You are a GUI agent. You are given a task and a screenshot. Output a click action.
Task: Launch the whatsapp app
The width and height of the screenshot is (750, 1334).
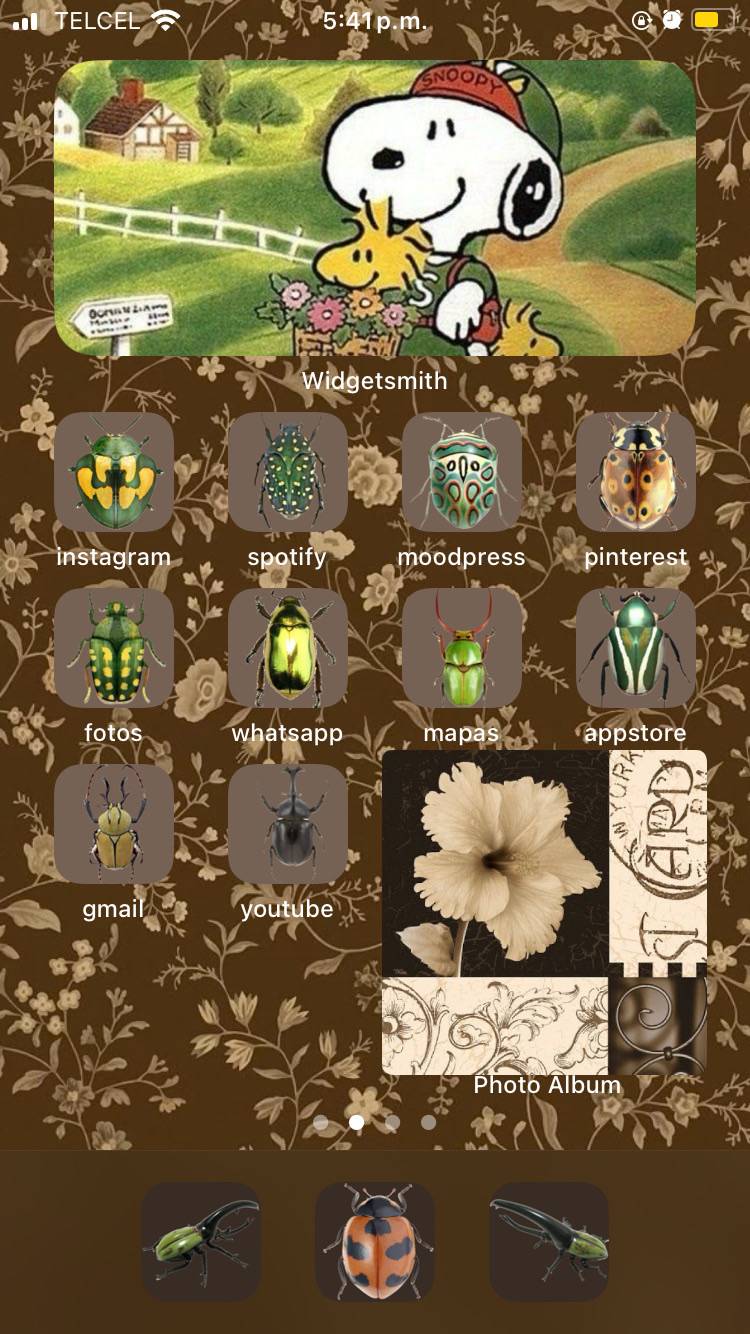288,648
